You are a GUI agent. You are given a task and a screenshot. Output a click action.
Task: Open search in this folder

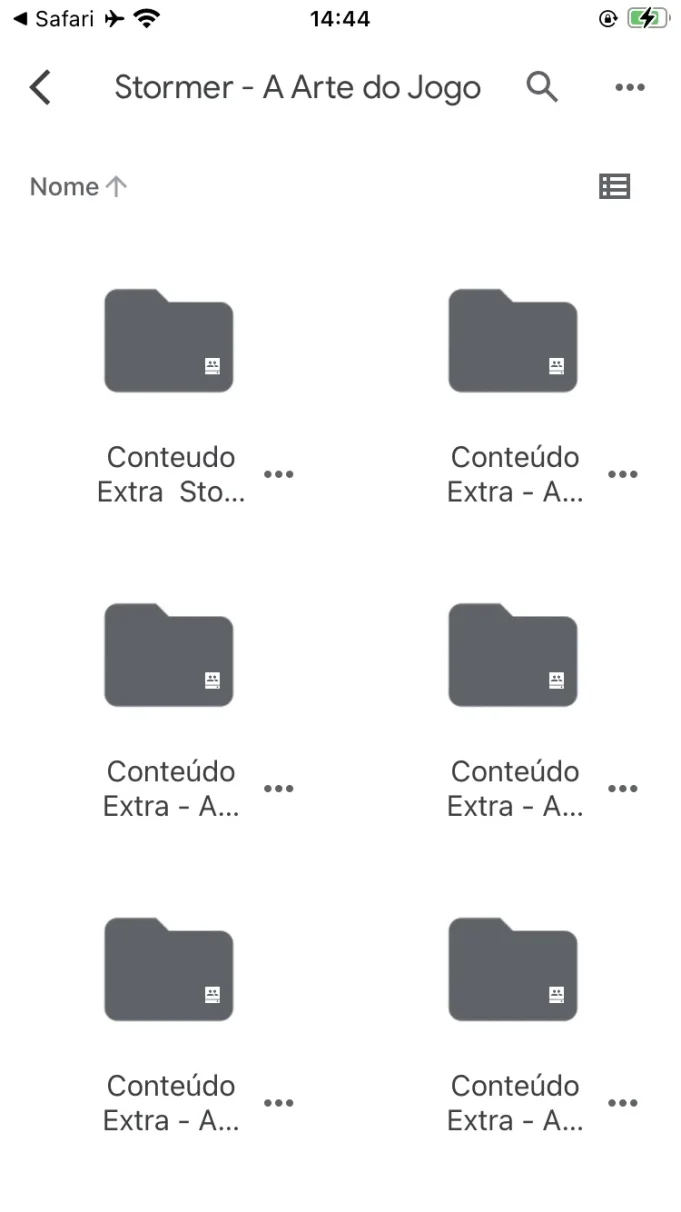(x=542, y=87)
